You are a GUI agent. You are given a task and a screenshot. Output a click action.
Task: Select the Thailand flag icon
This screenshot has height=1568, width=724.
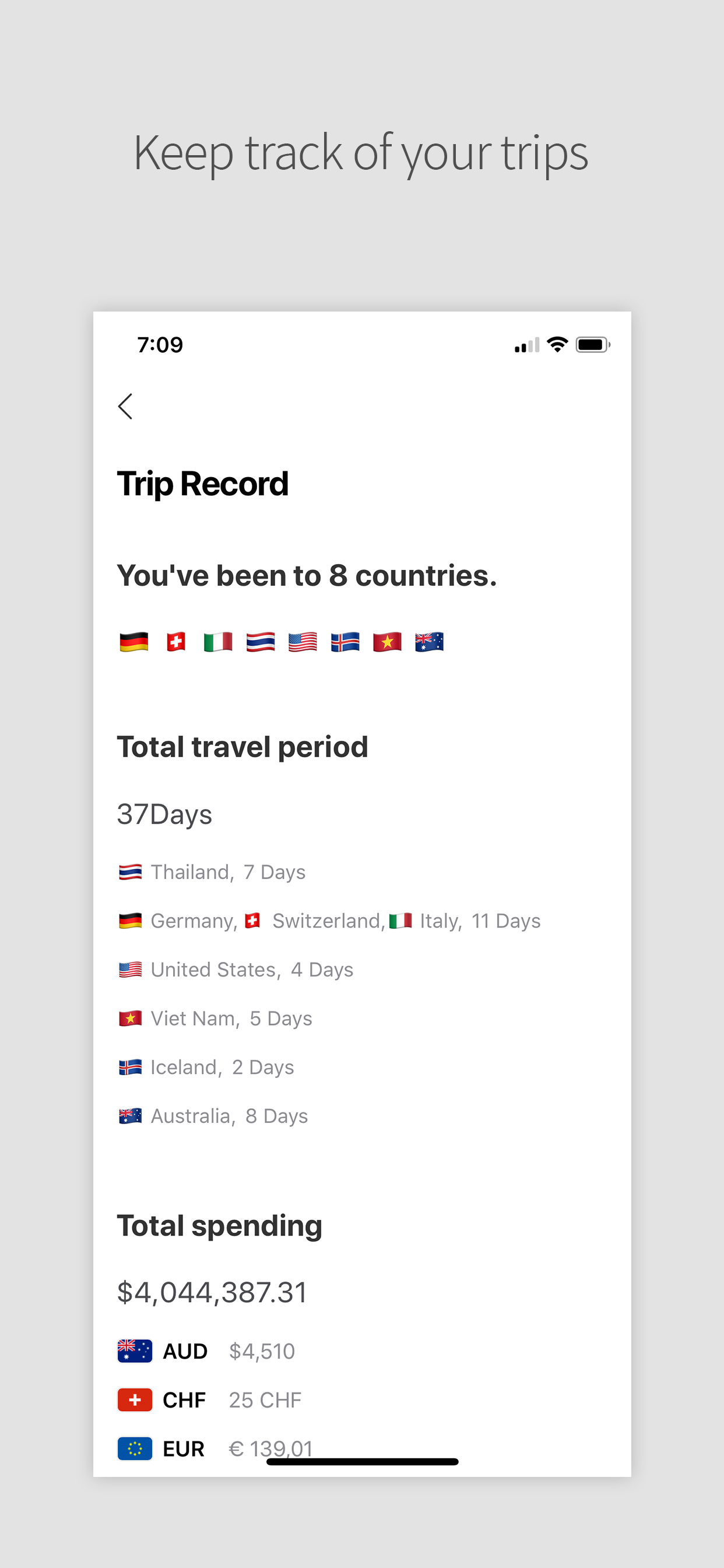[x=260, y=642]
